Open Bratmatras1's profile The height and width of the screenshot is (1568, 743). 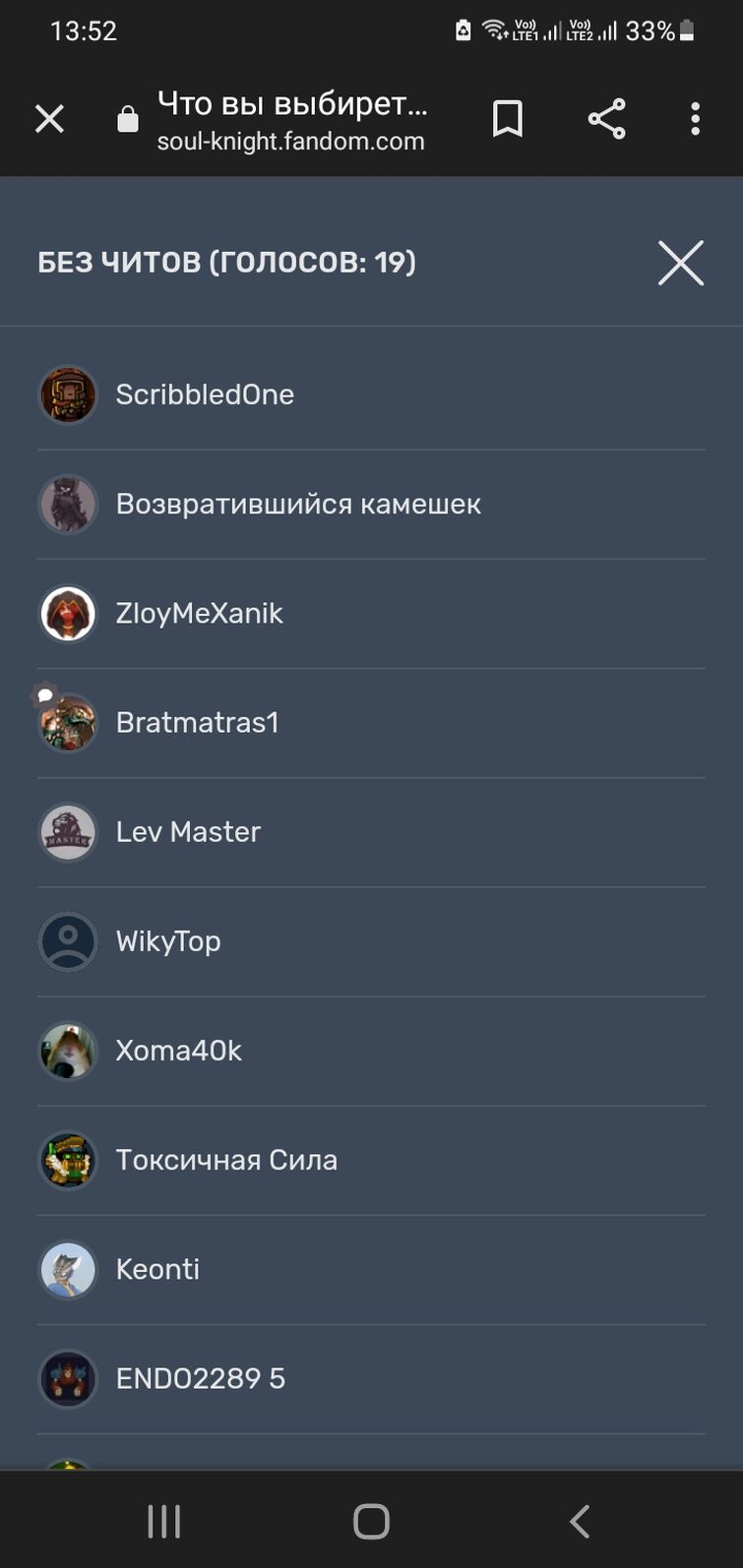point(197,722)
